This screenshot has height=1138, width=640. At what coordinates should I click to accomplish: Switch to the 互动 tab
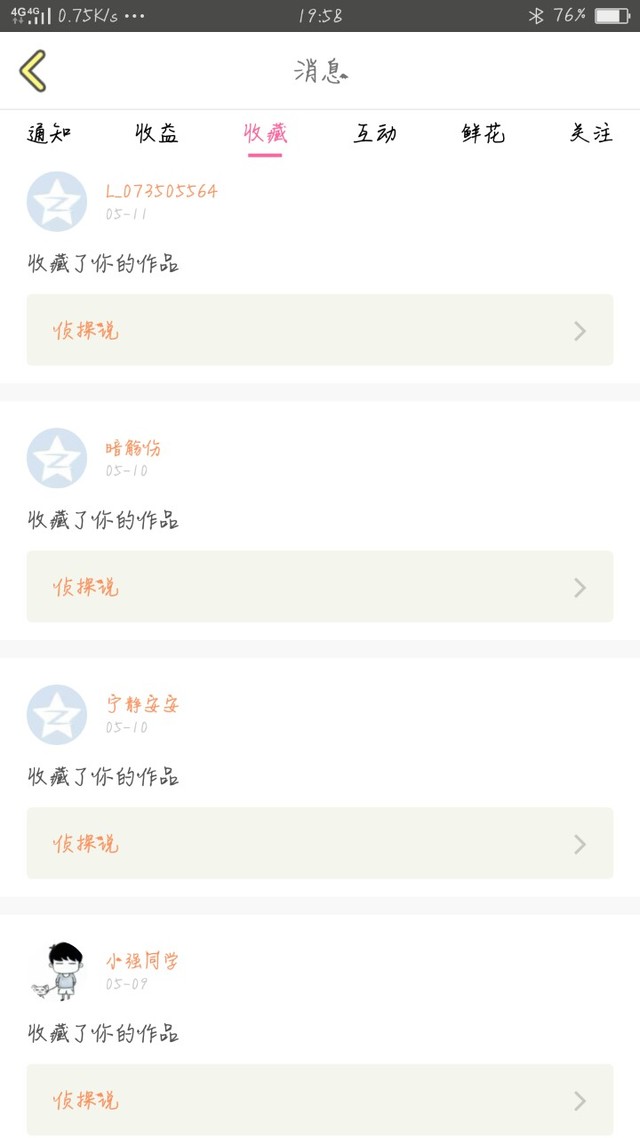374,134
